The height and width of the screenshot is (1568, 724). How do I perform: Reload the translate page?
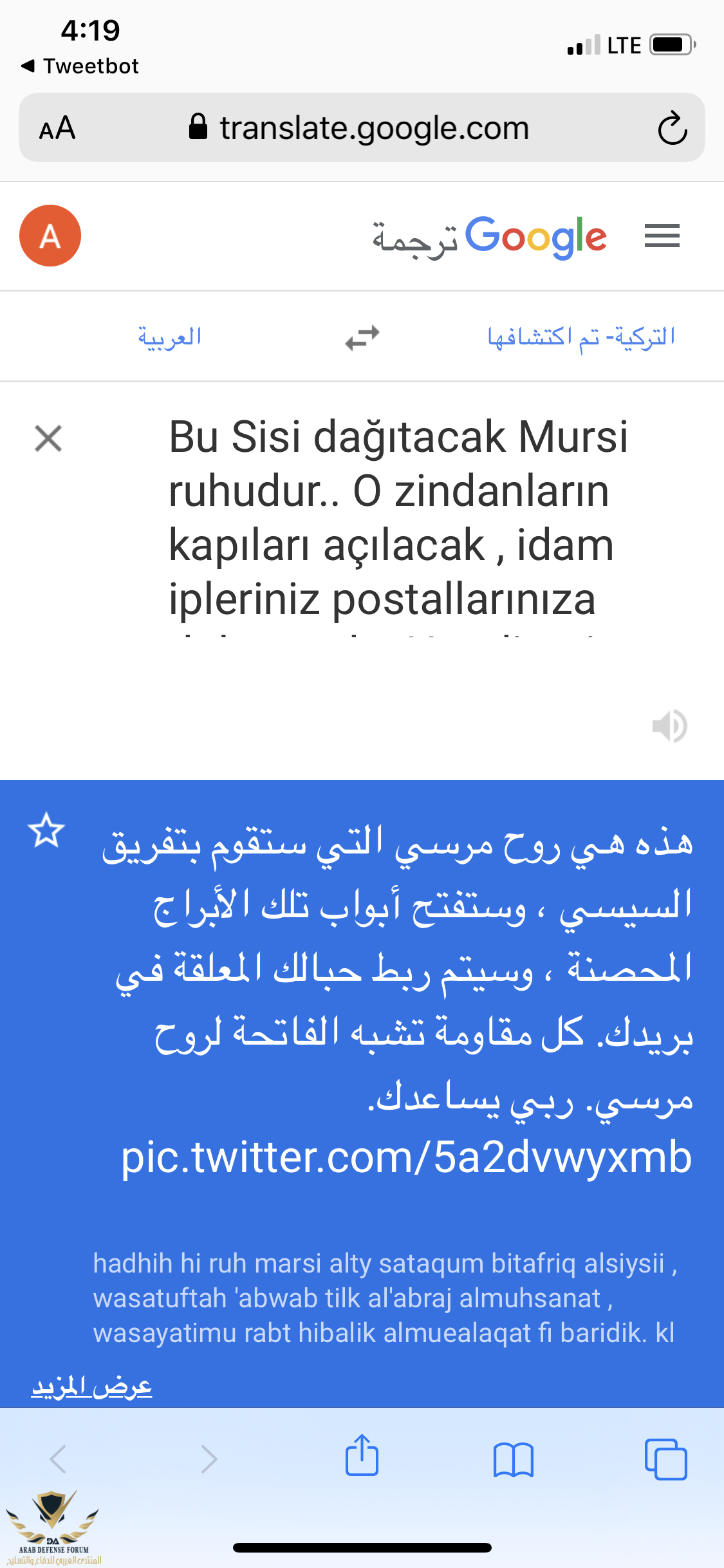tap(672, 128)
